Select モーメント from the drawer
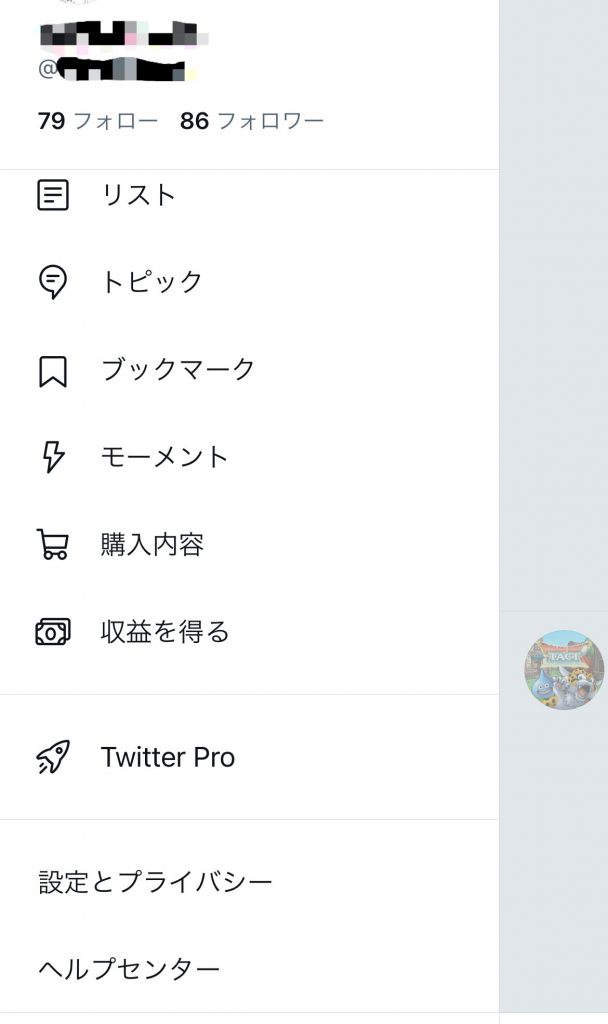This screenshot has width=608, height=1024. 164,457
